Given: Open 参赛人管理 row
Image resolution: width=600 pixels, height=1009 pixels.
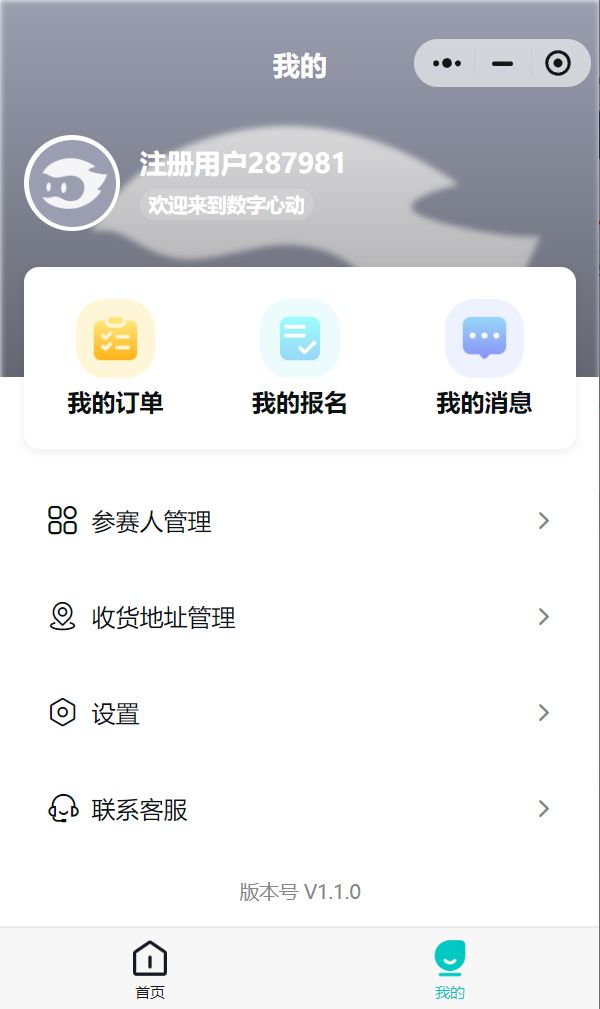Looking at the screenshot, I should click(299, 521).
